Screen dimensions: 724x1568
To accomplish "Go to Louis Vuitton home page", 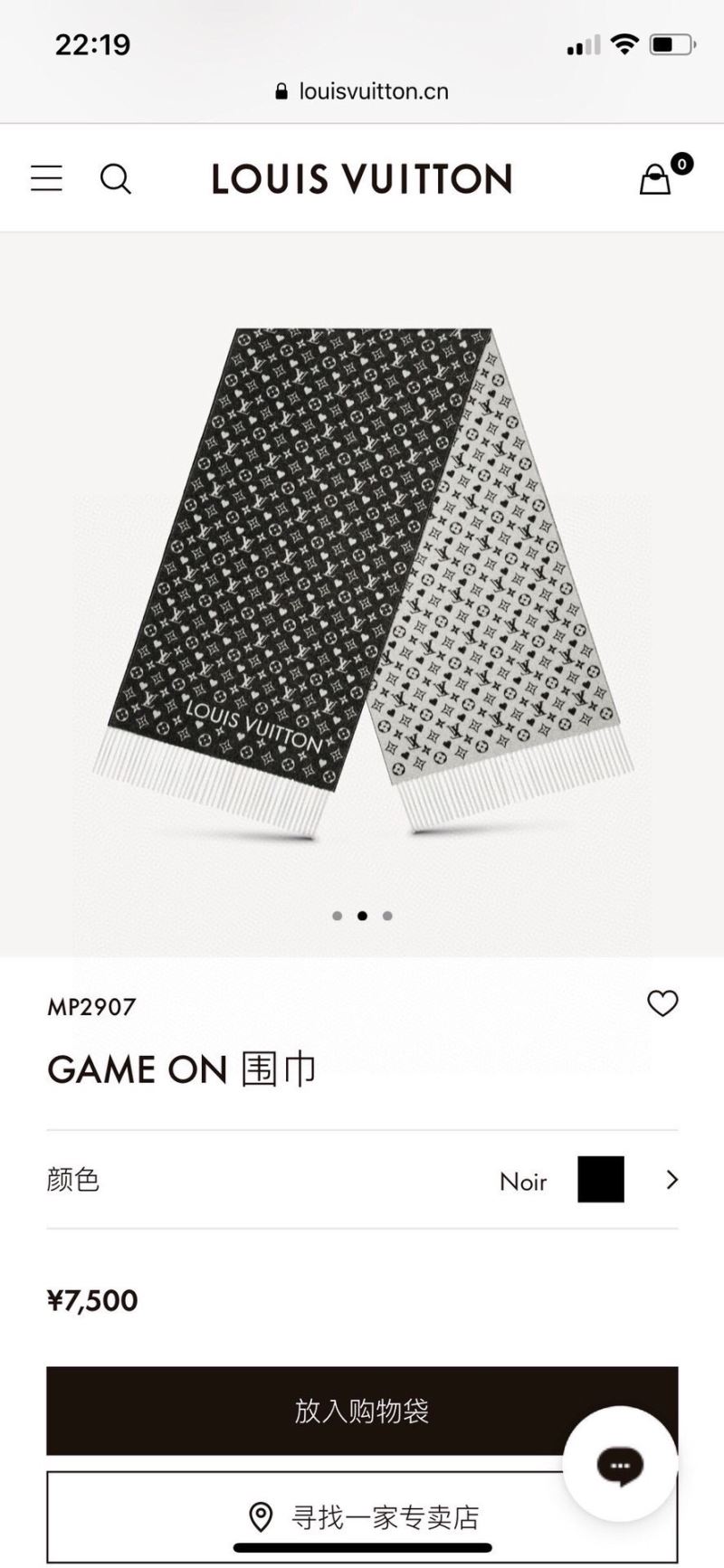I will (362, 178).
